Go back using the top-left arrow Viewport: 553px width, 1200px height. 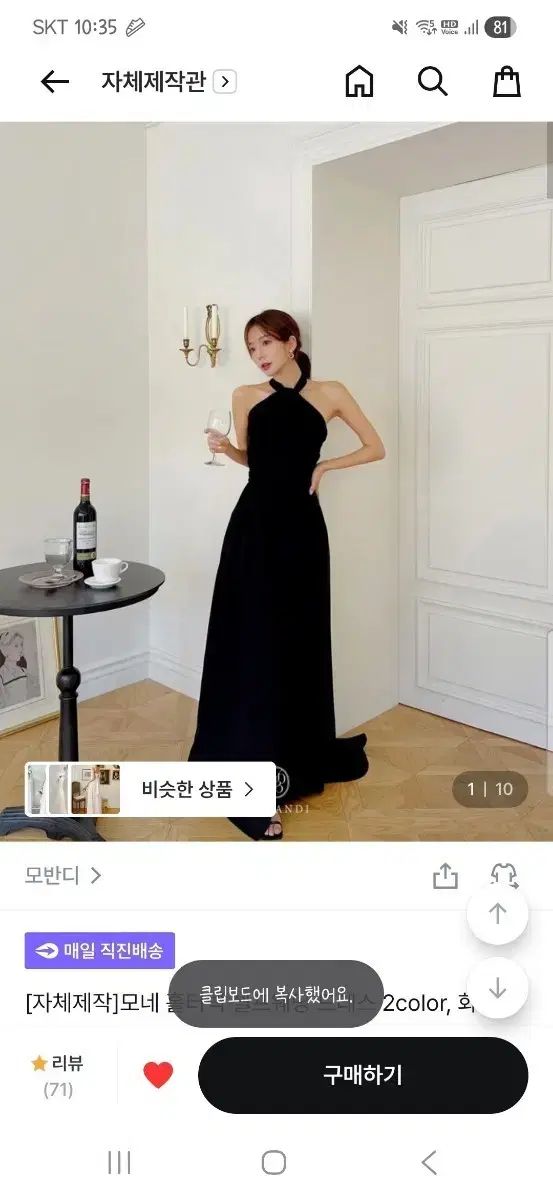click(x=55, y=82)
